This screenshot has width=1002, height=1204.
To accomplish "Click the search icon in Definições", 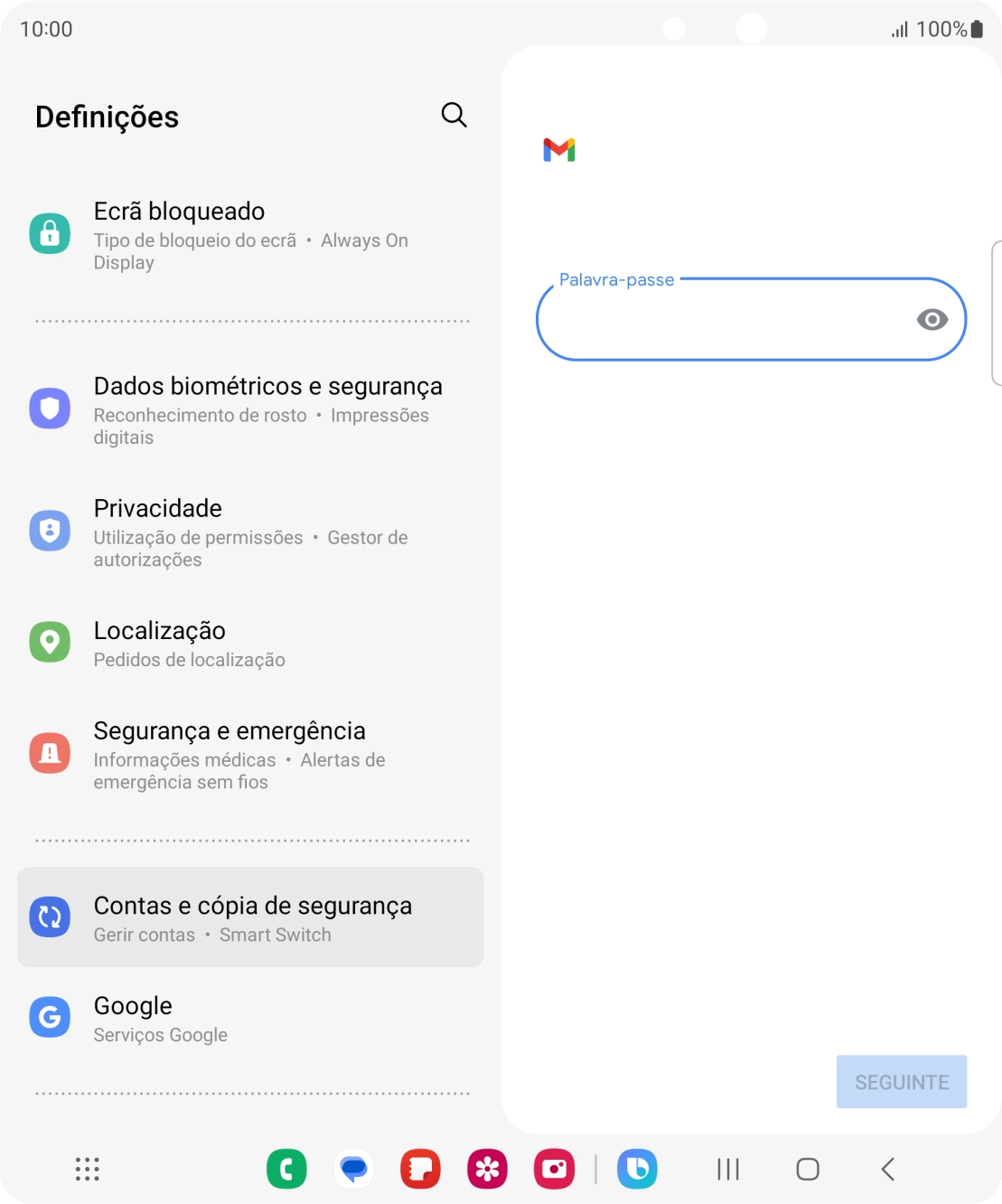I will click(x=454, y=115).
